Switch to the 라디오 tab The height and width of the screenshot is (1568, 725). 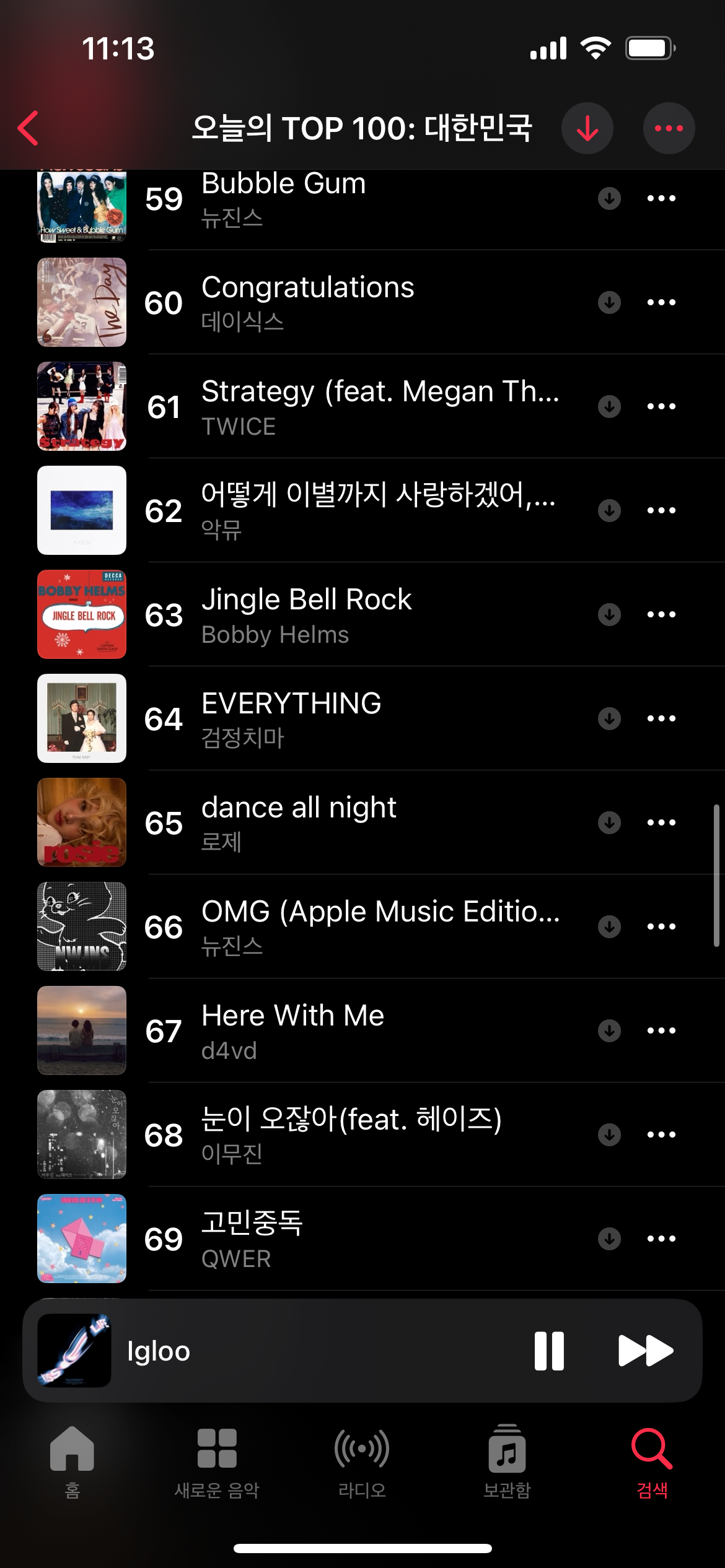[362, 1463]
